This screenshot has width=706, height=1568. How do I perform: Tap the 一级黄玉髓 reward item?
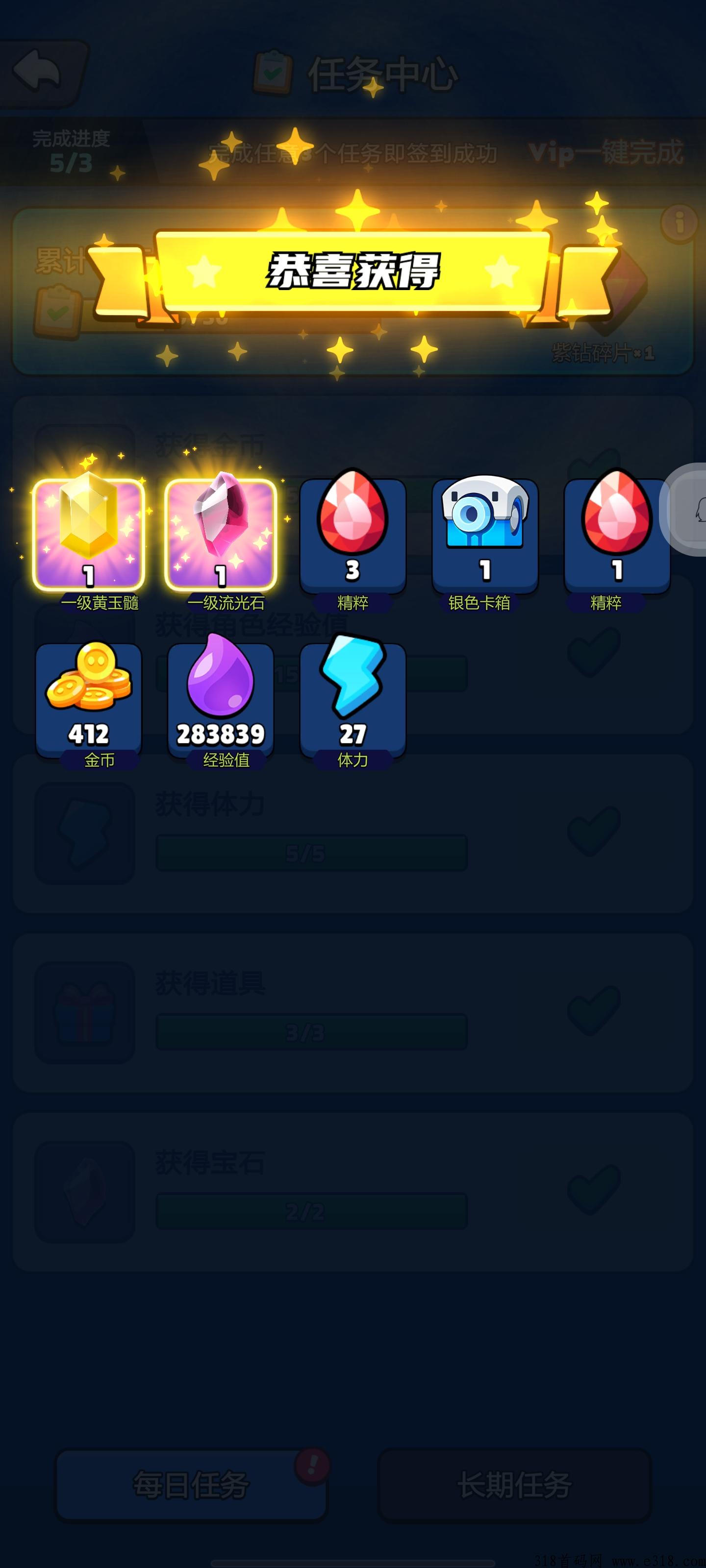(88, 534)
